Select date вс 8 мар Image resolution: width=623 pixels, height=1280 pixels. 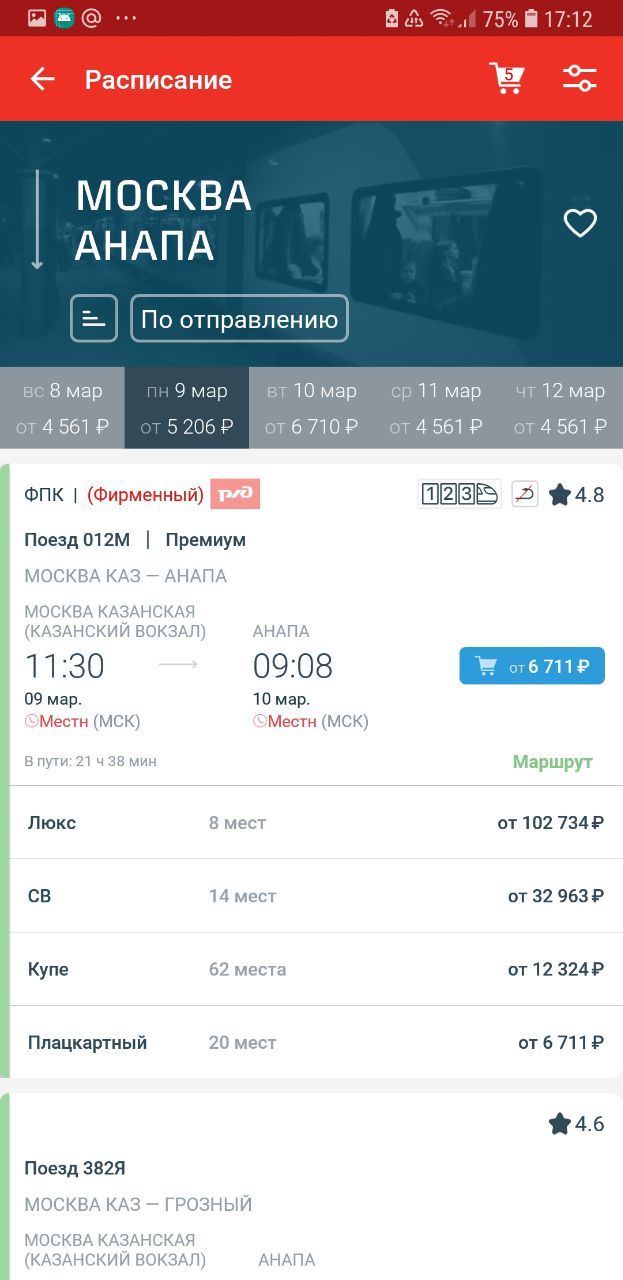tap(62, 408)
